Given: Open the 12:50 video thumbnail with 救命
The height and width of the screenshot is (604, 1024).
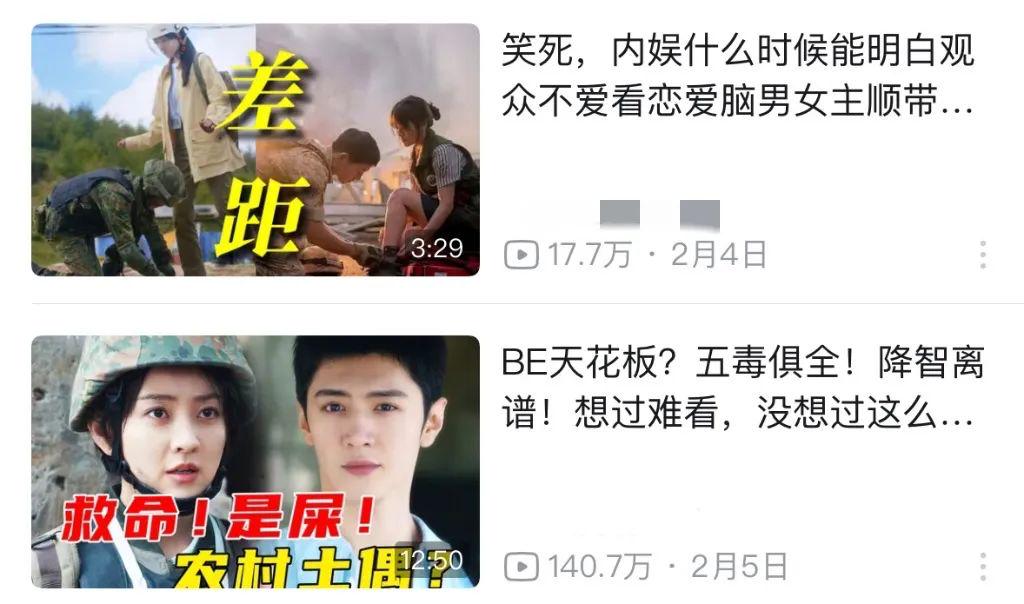Looking at the screenshot, I should pyautogui.click(x=255, y=461).
